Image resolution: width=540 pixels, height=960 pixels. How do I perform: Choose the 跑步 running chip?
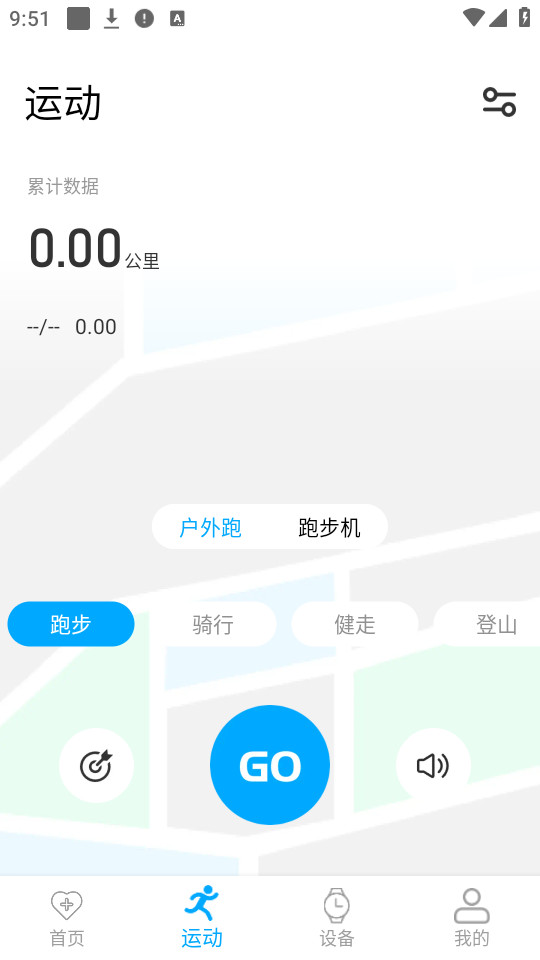[71, 624]
